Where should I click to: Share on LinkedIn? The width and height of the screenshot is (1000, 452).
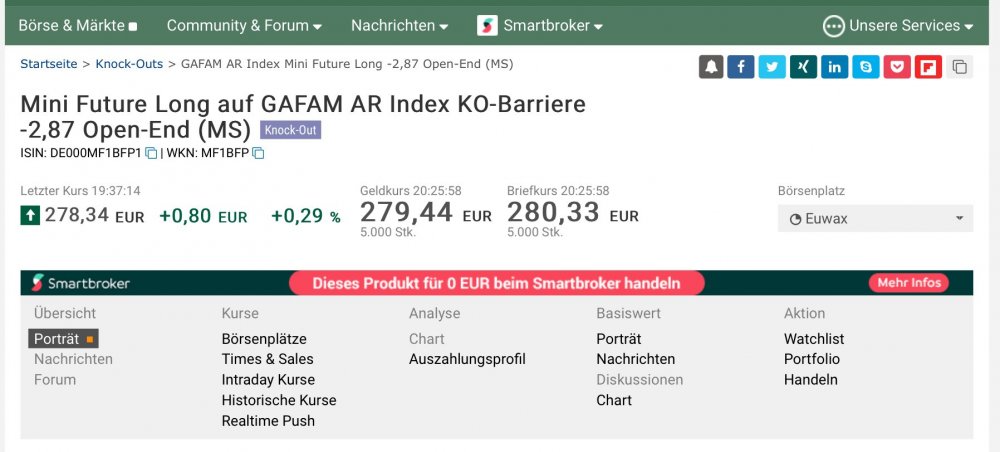click(x=834, y=66)
